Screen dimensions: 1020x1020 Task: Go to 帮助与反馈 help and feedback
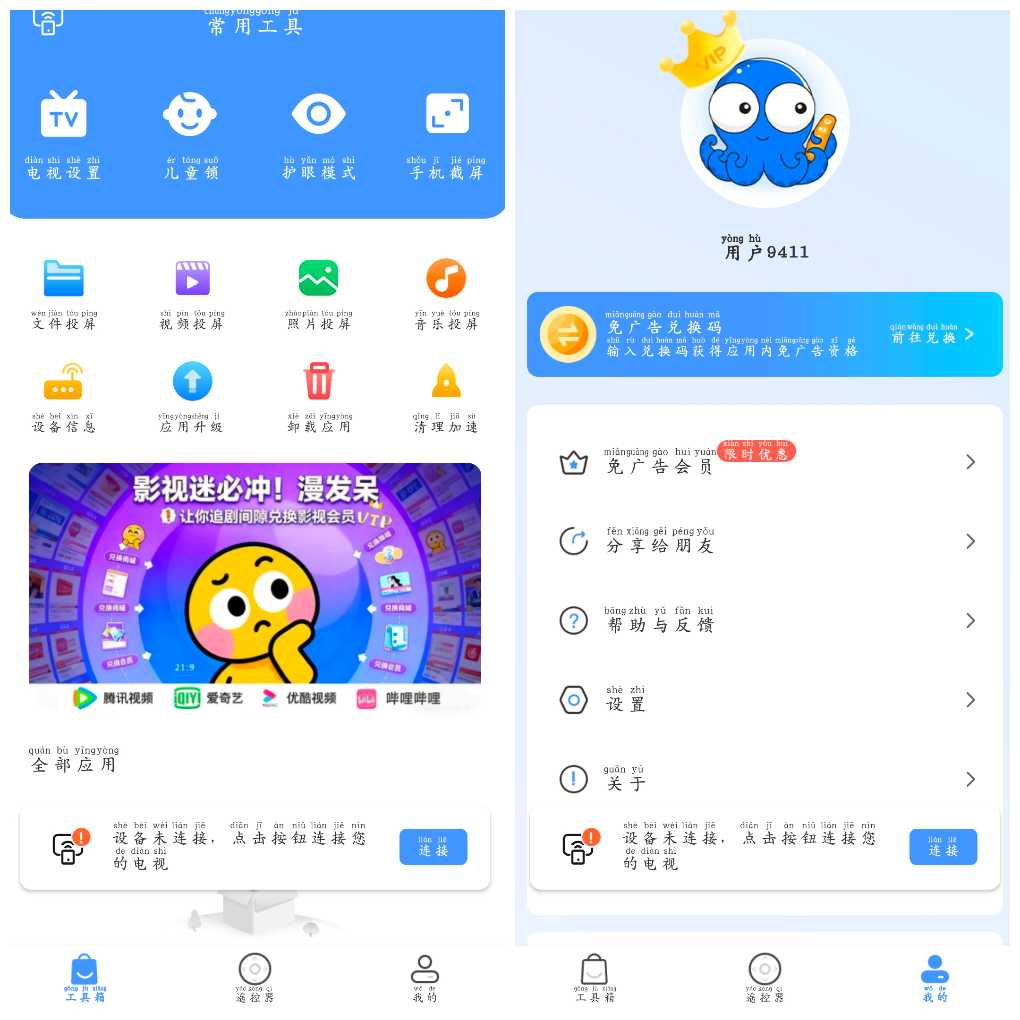765,621
